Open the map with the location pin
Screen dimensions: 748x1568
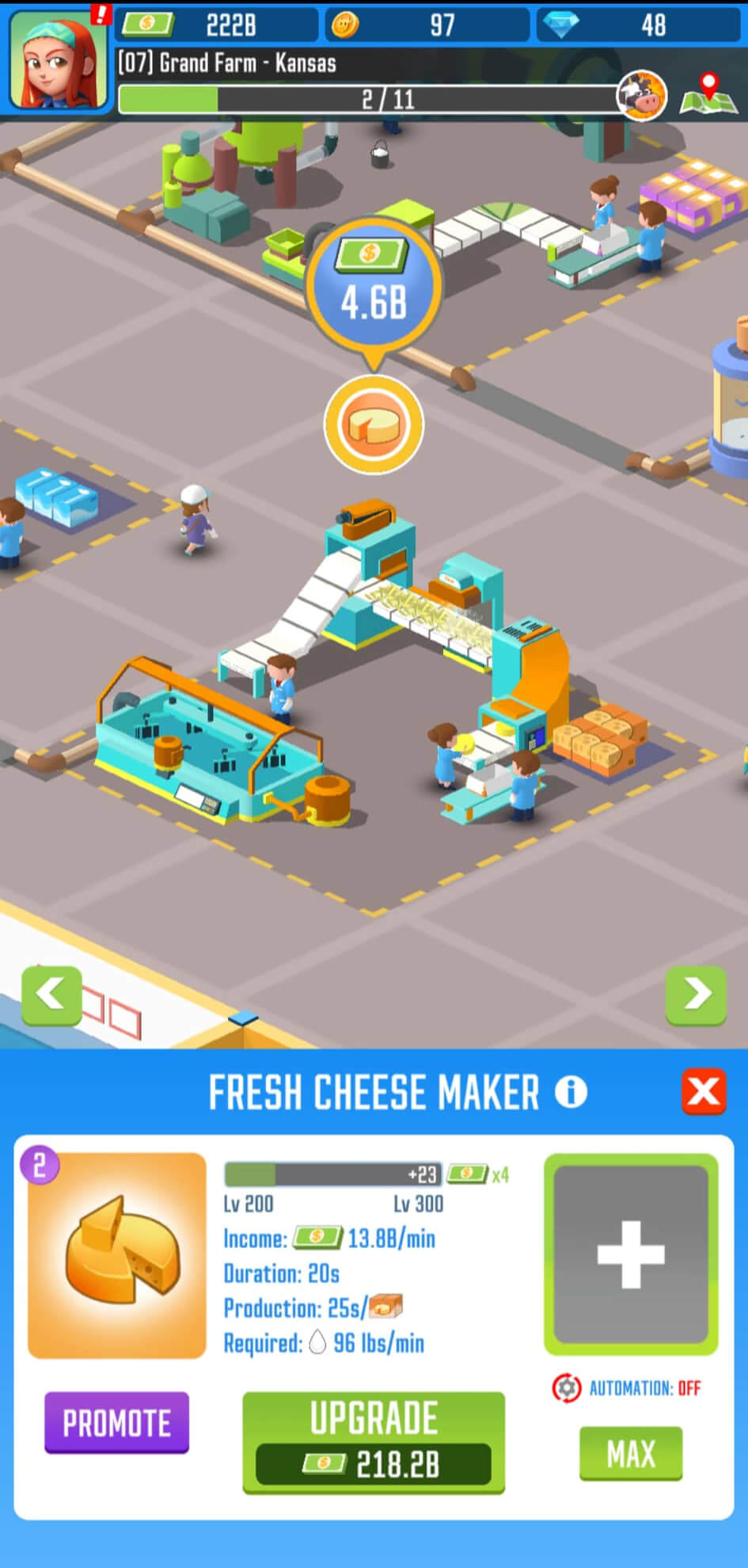708,95
